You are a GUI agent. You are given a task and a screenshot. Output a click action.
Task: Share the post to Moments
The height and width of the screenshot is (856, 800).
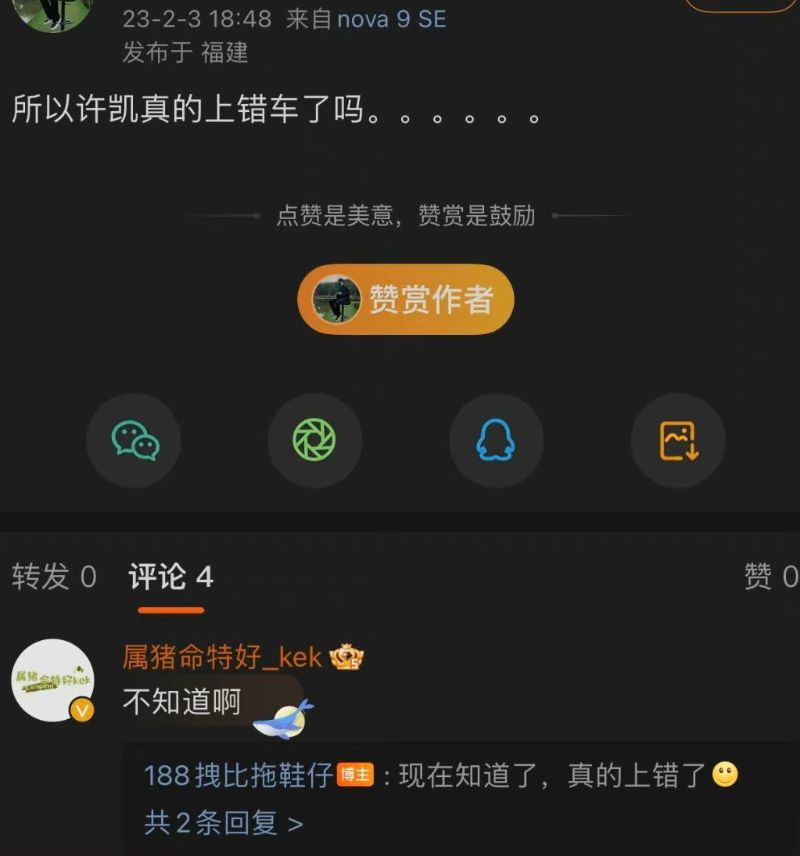pyautogui.click(x=314, y=440)
